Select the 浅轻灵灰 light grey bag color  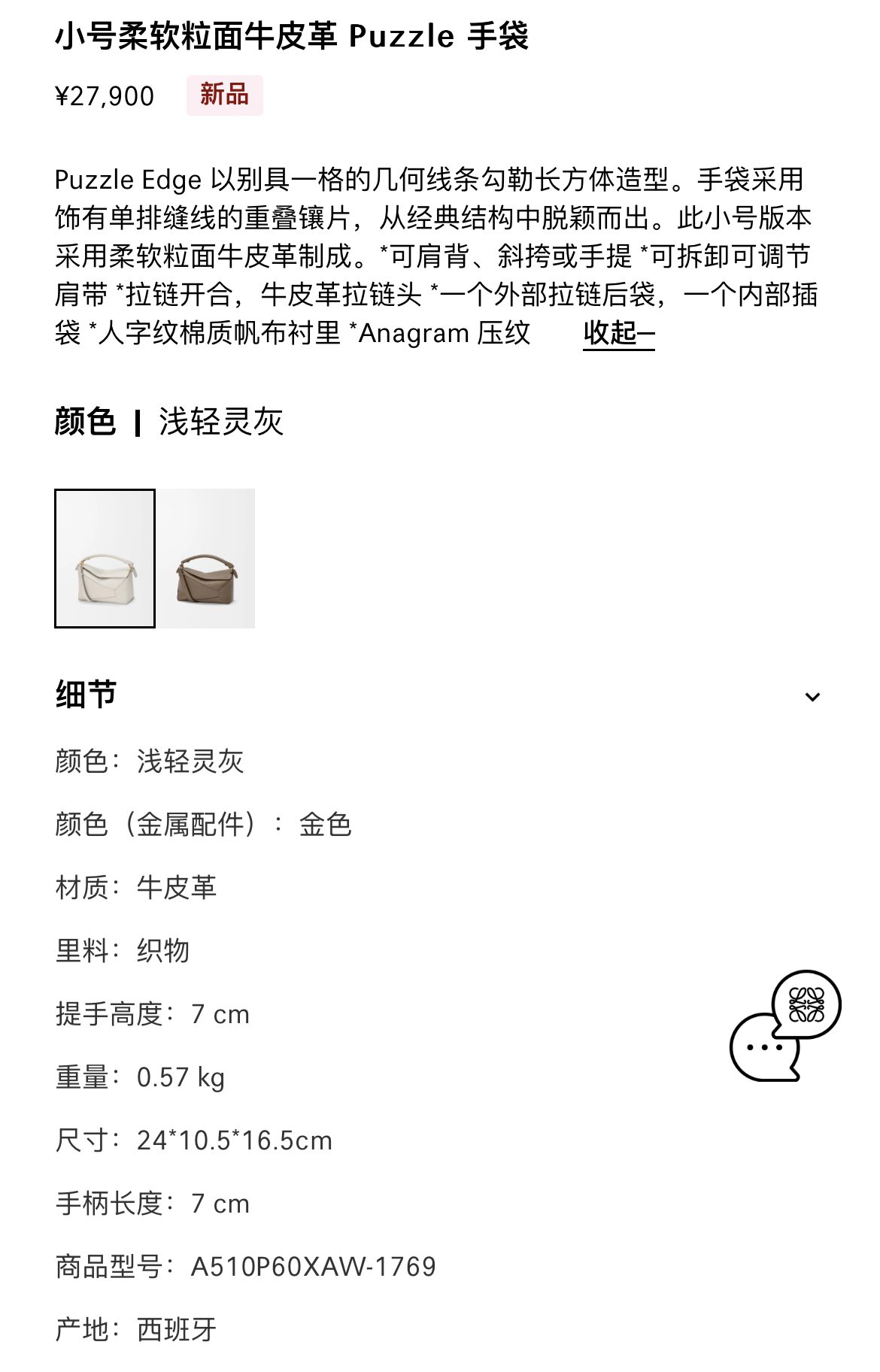[105, 558]
